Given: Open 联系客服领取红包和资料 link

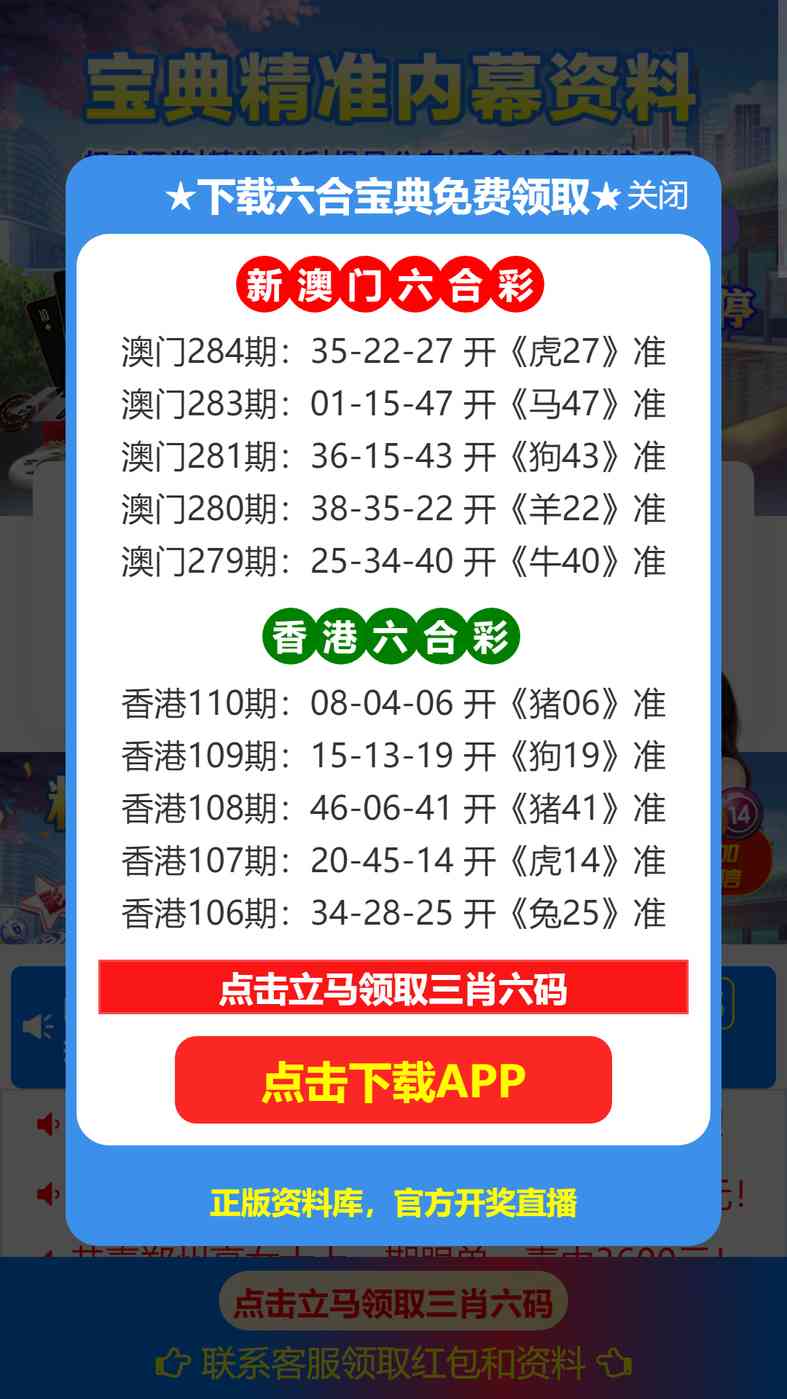Looking at the screenshot, I should pyautogui.click(x=393, y=1362).
